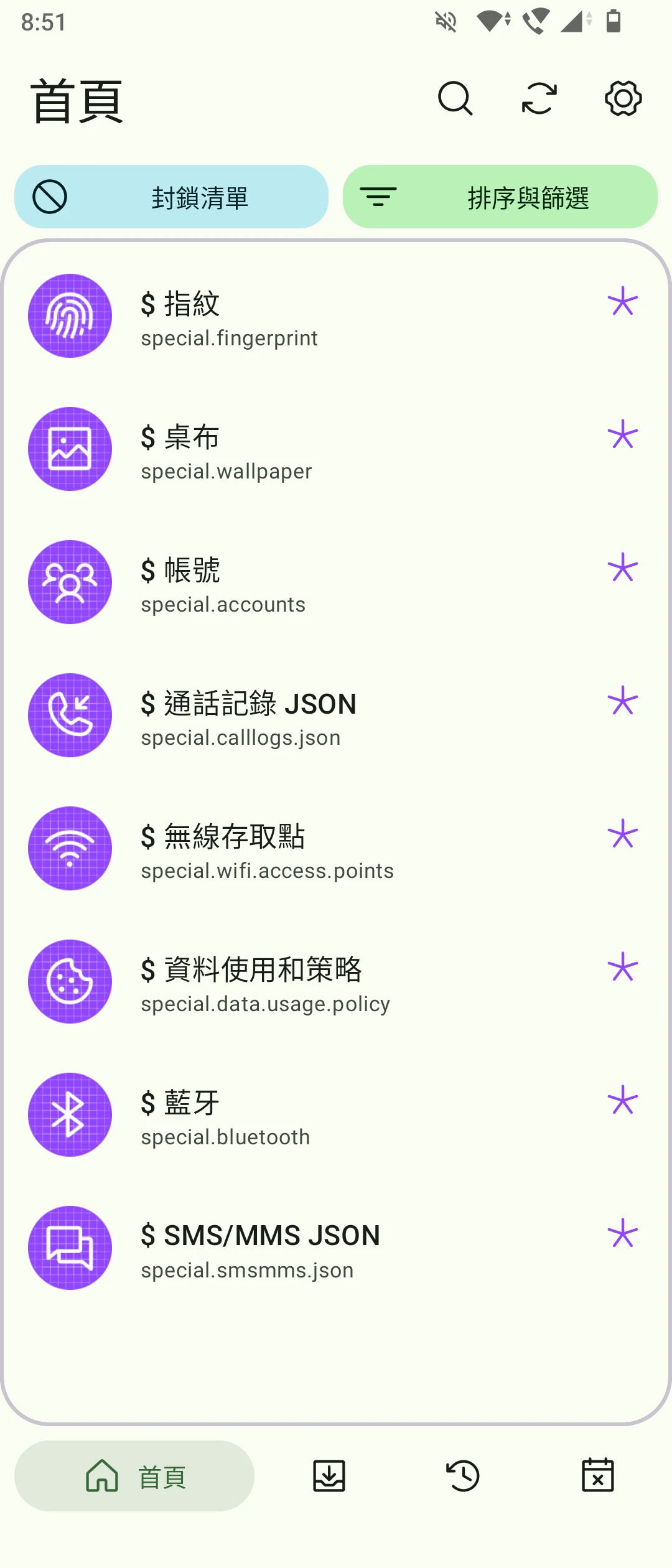This screenshot has width=672, height=1568.
Task: Go to the schedule calendar tab
Action: (598, 1476)
